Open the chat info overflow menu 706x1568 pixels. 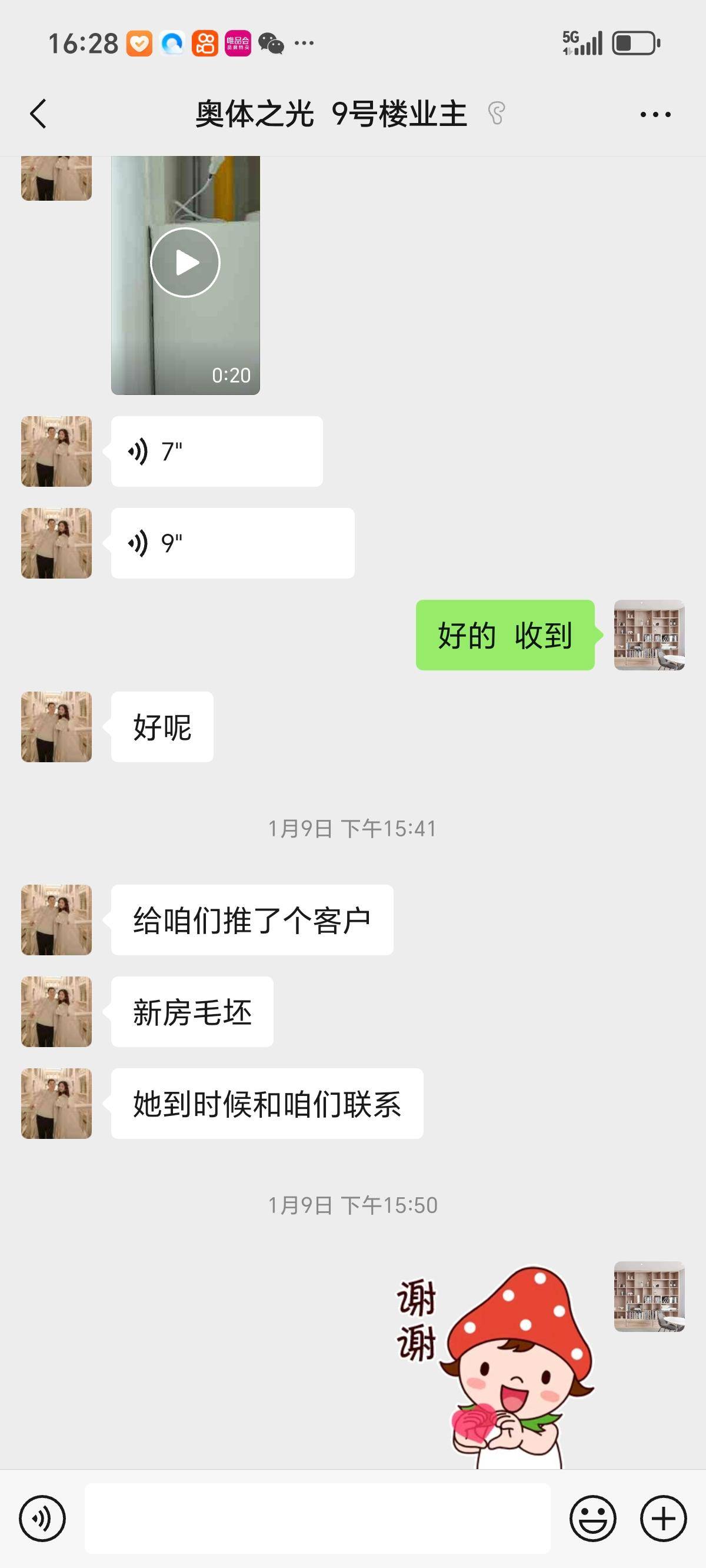click(x=655, y=114)
